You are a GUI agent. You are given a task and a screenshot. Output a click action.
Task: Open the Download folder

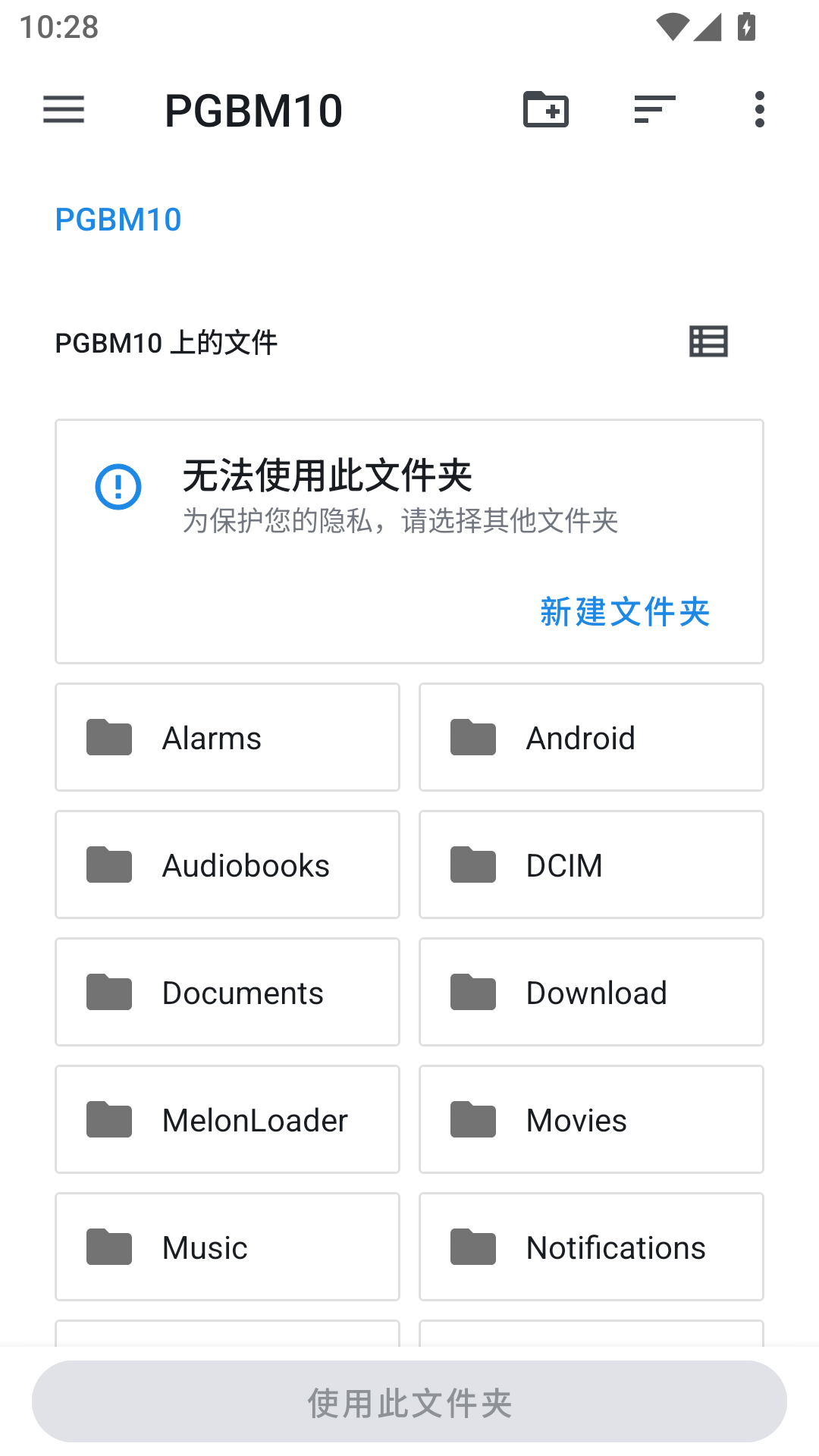pos(591,992)
